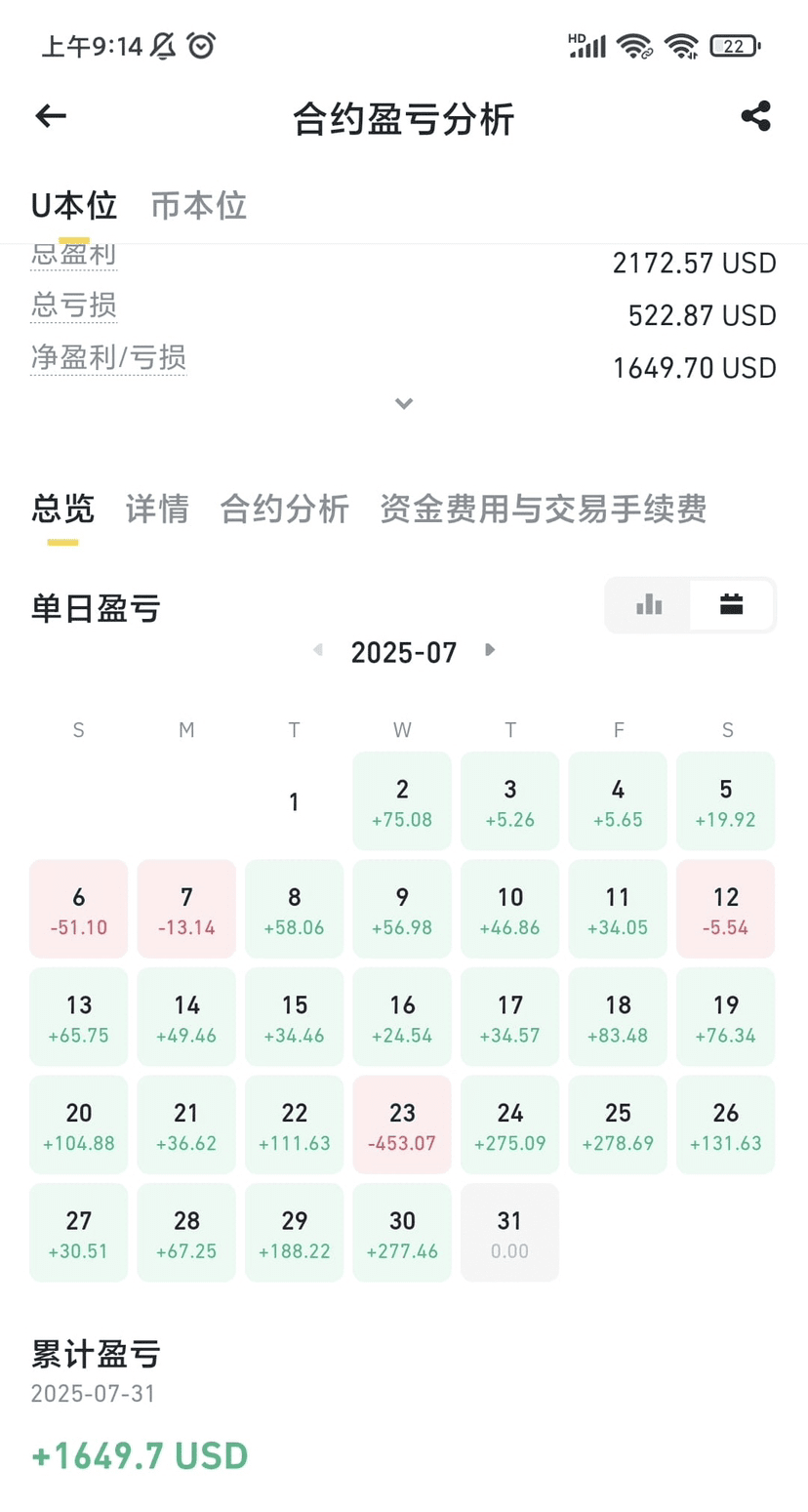Open the 详情 tab
The image size is (808, 1512).
coord(157,509)
